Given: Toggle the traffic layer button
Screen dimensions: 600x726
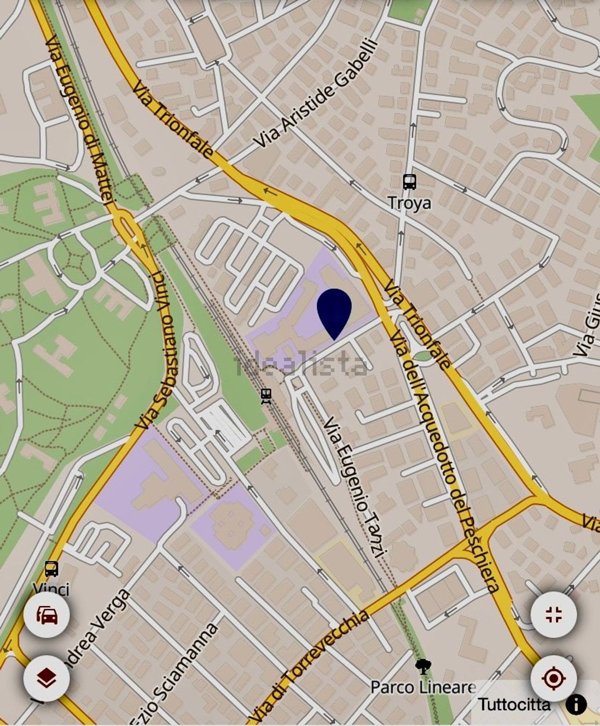Looking at the screenshot, I should click(47, 615).
